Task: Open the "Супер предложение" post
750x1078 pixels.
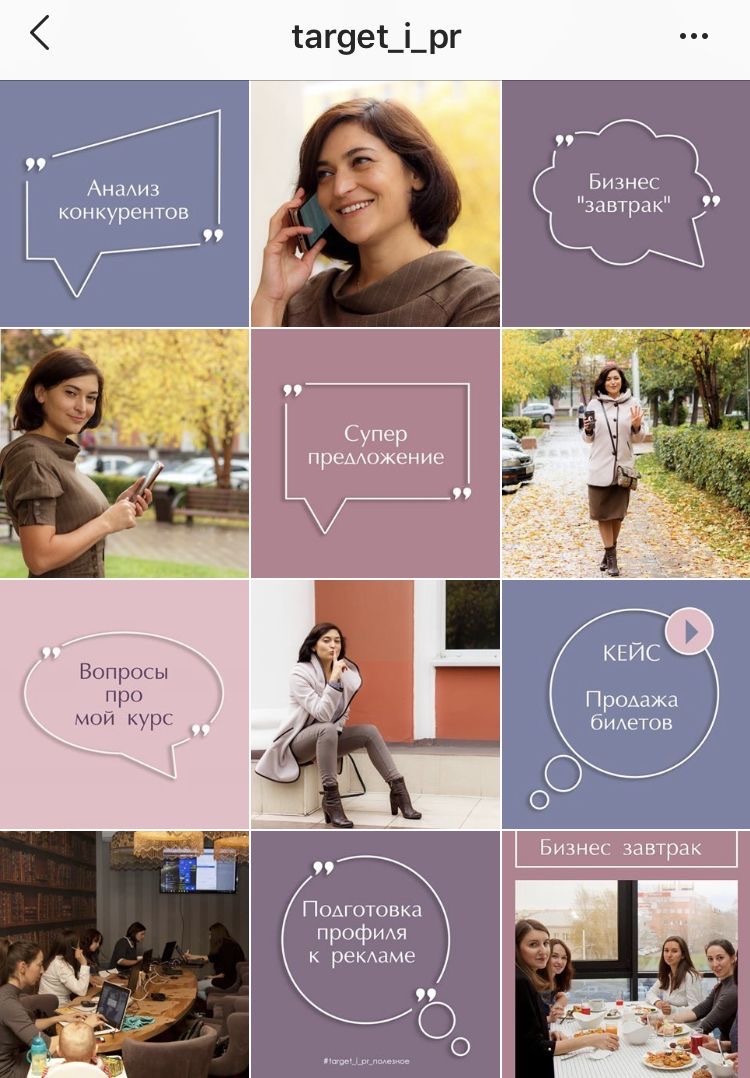Action: click(375, 453)
